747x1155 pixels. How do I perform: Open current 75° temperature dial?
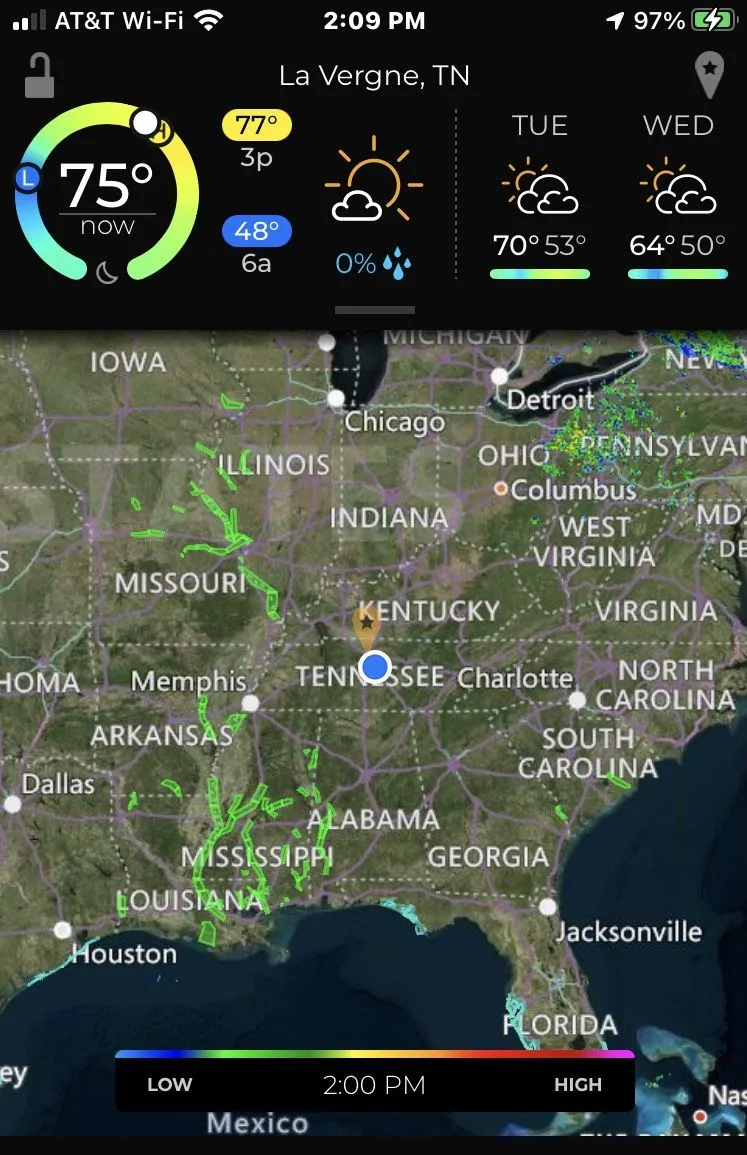click(107, 192)
